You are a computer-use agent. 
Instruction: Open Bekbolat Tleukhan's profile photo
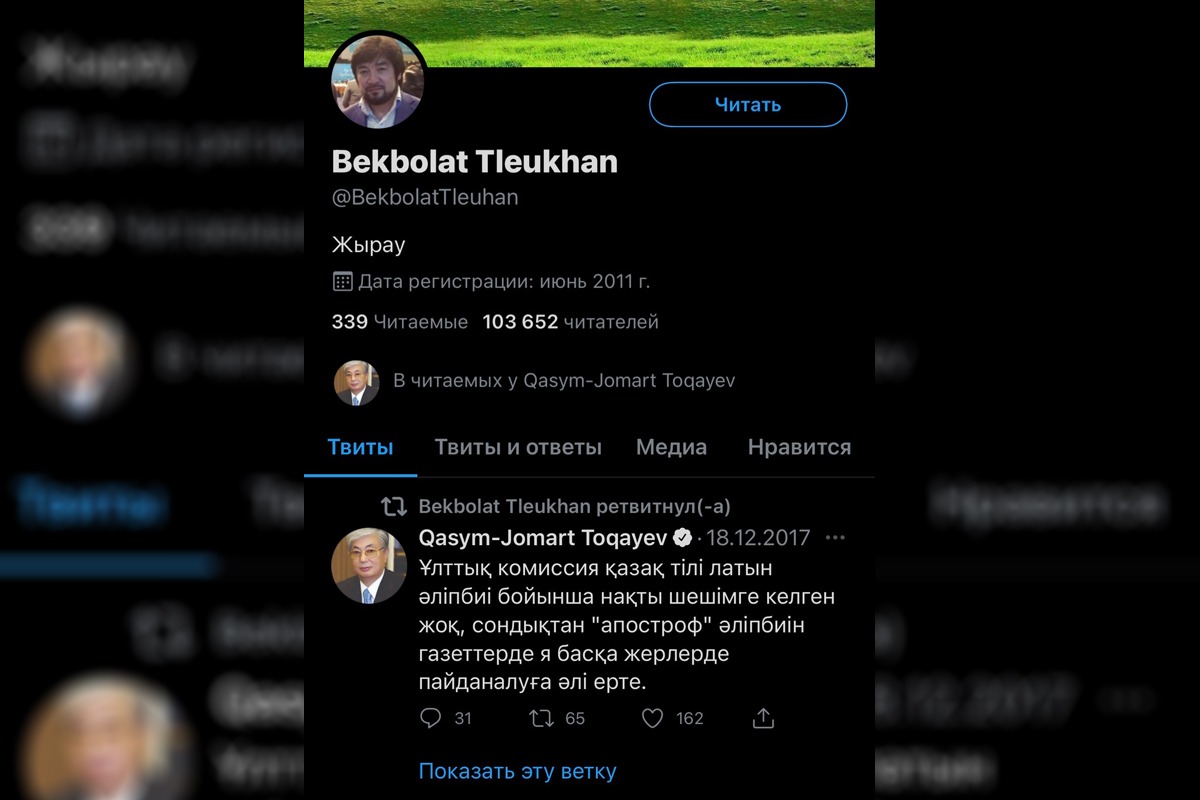click(x=379, y=82)
